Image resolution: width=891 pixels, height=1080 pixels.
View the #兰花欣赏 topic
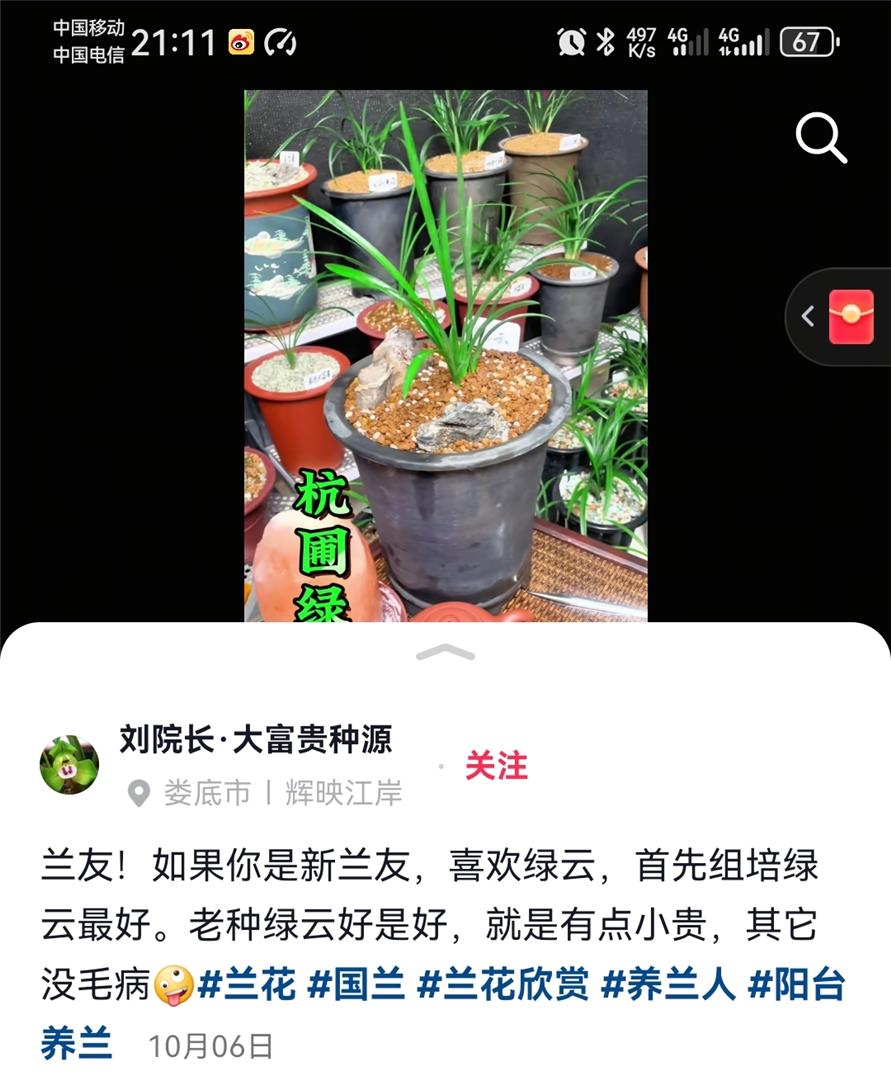tap(503, 984)
